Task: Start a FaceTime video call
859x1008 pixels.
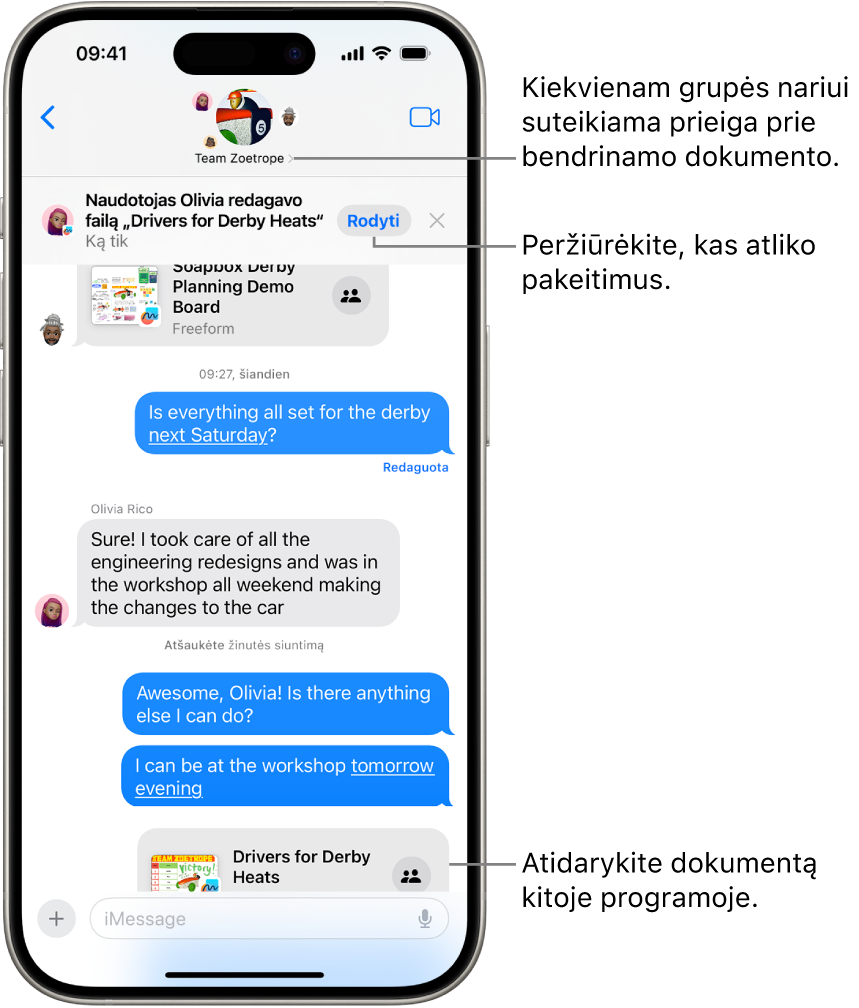Action: [x=424, y=118]
